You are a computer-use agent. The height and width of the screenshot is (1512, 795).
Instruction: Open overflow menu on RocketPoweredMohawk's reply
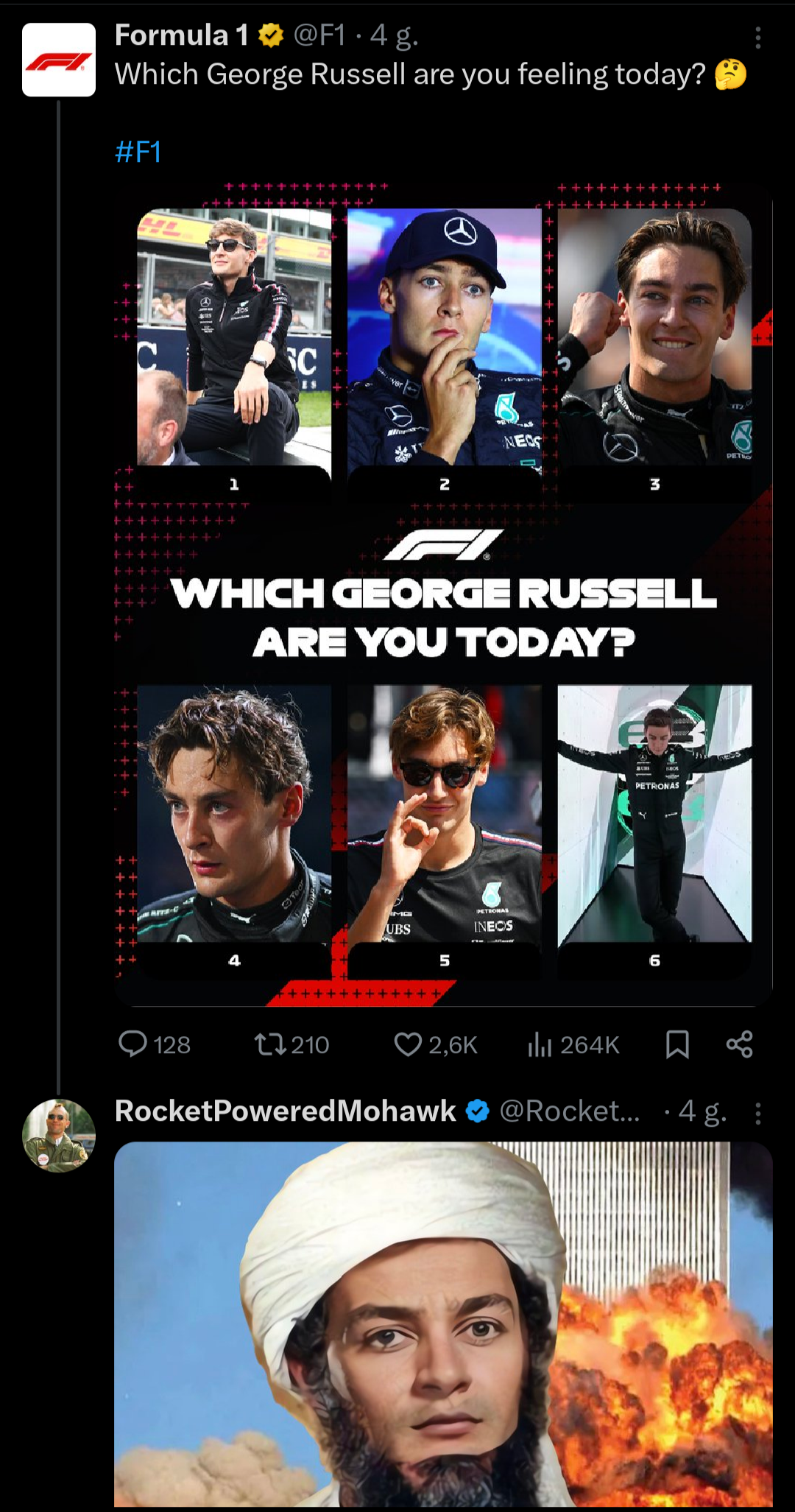click(757, 1113)
